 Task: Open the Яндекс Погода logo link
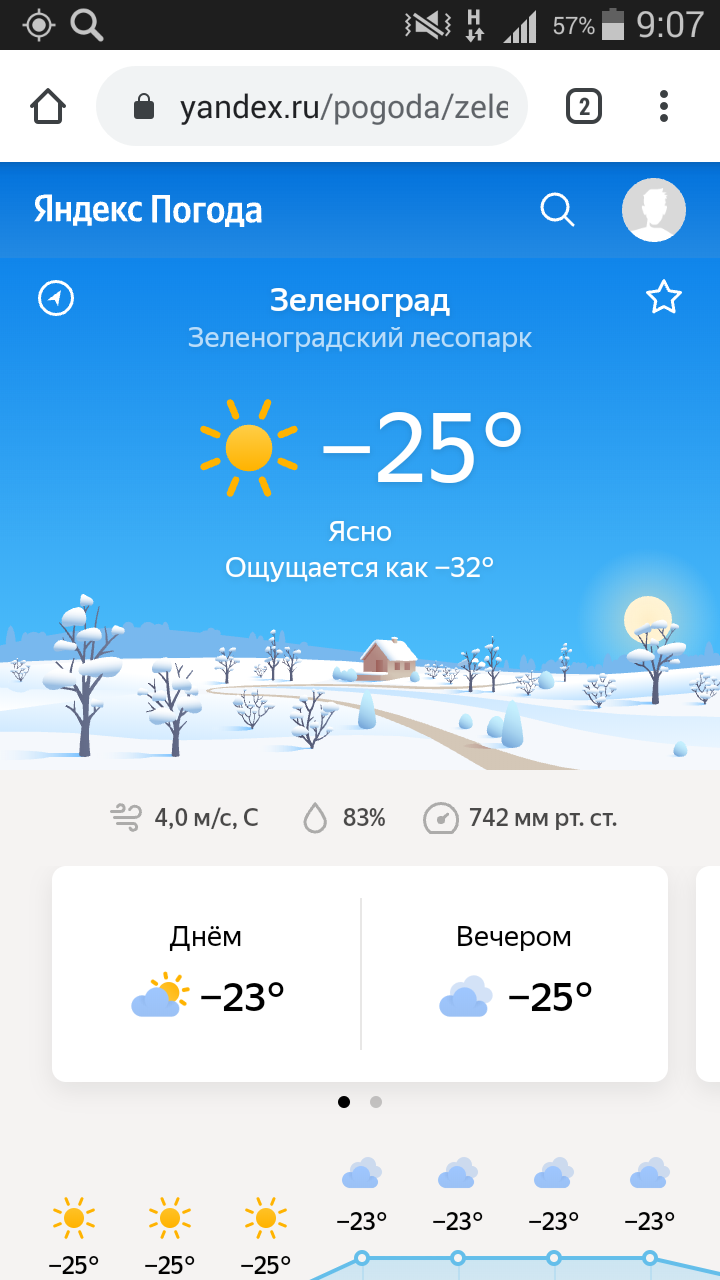(x=148, y=210)
